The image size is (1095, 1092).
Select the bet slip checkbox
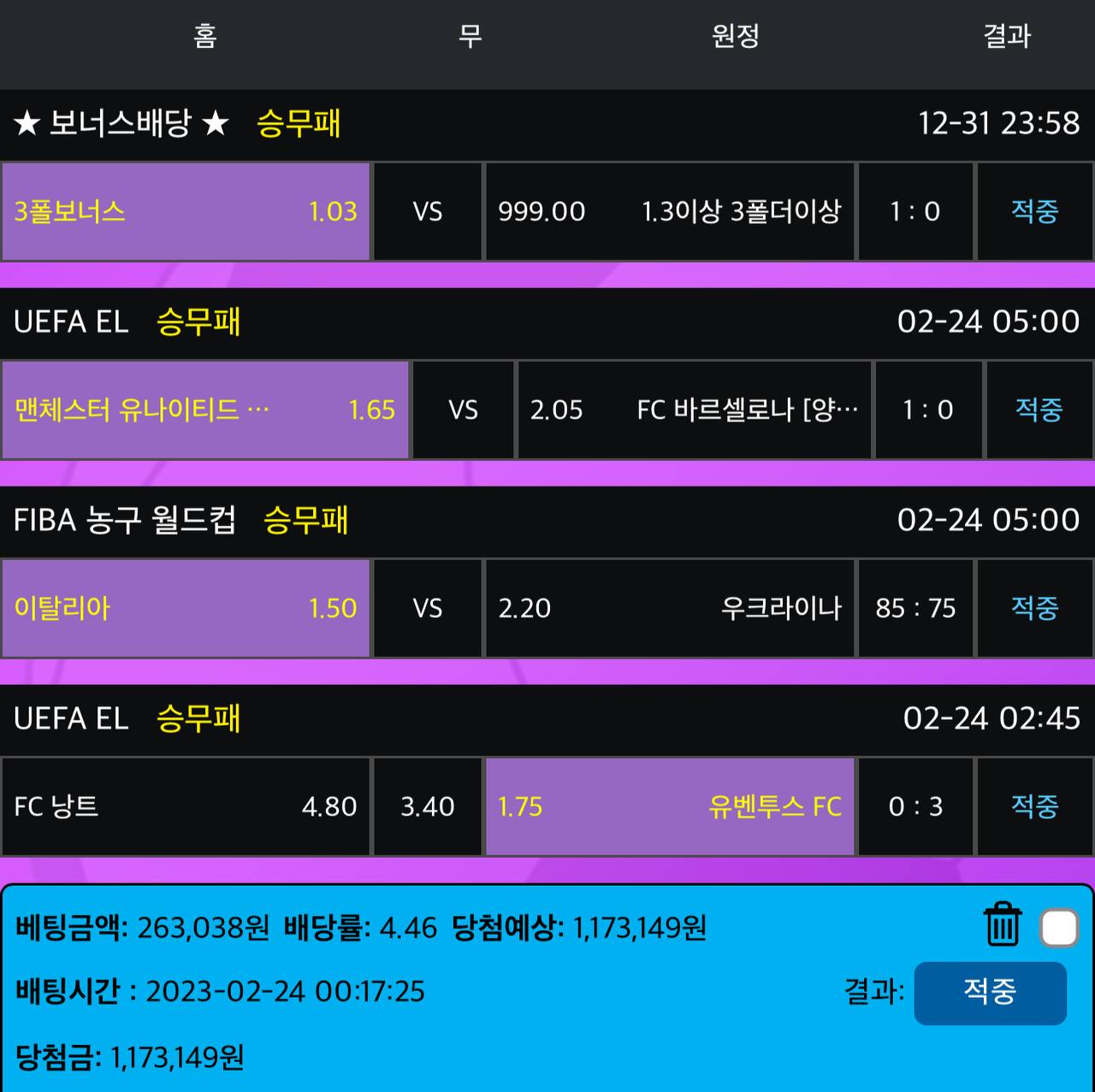(1059, 928)
